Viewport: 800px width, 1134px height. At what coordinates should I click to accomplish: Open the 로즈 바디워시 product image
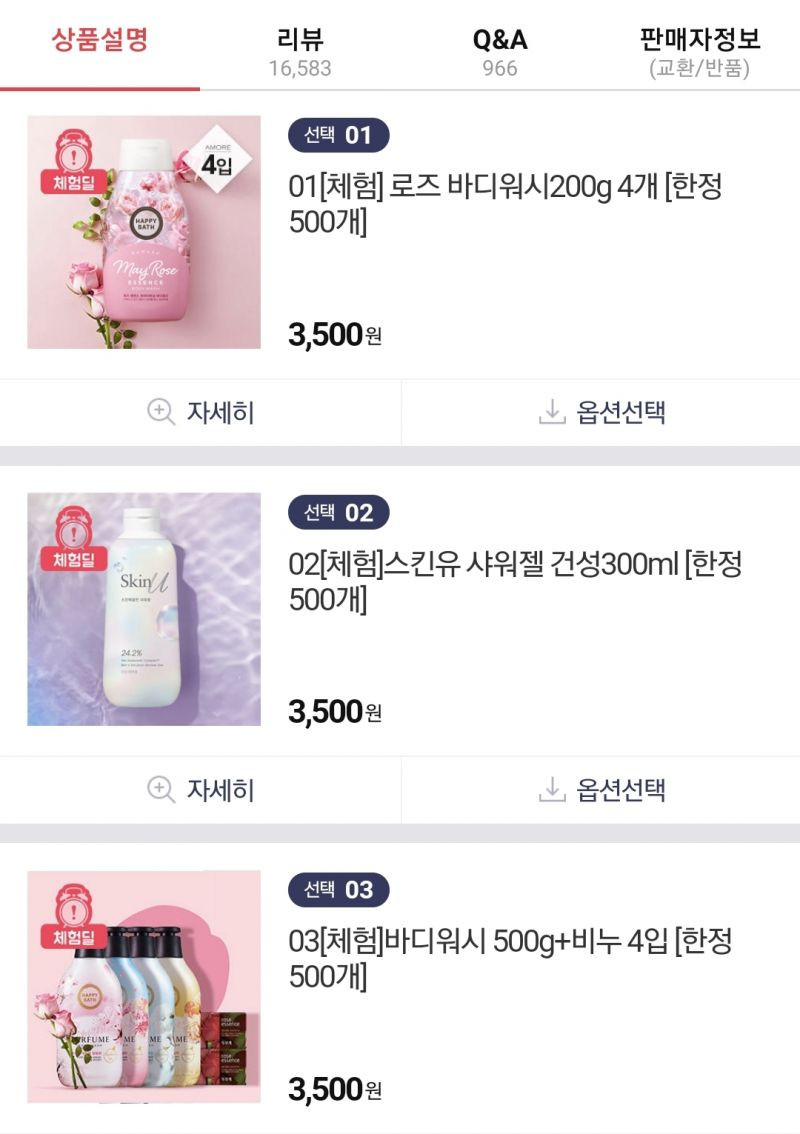point(144,232)
